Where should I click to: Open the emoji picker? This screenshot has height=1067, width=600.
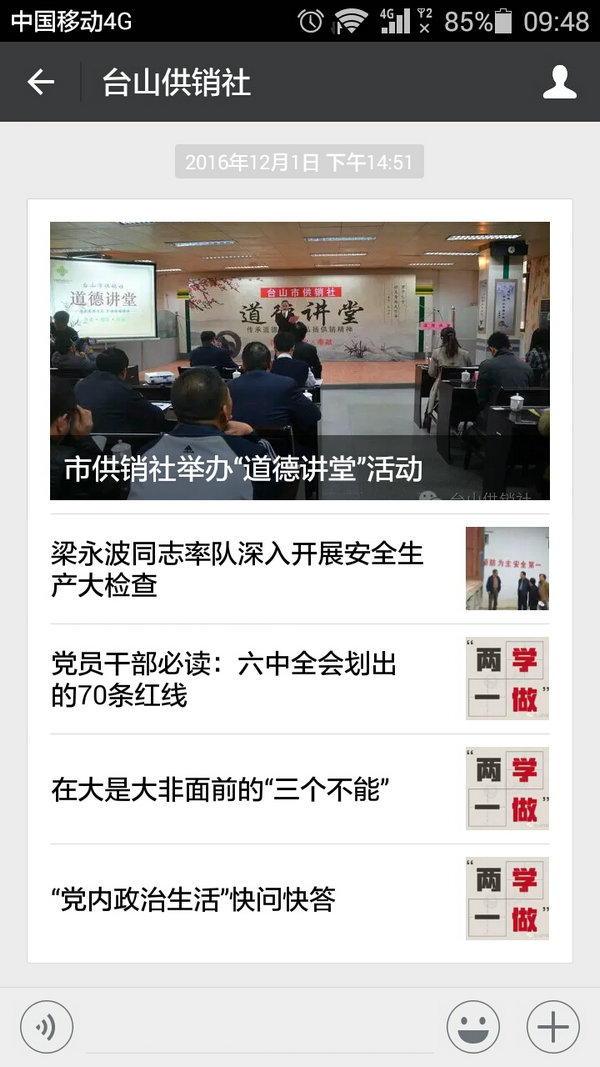[x=473, y=1026]
